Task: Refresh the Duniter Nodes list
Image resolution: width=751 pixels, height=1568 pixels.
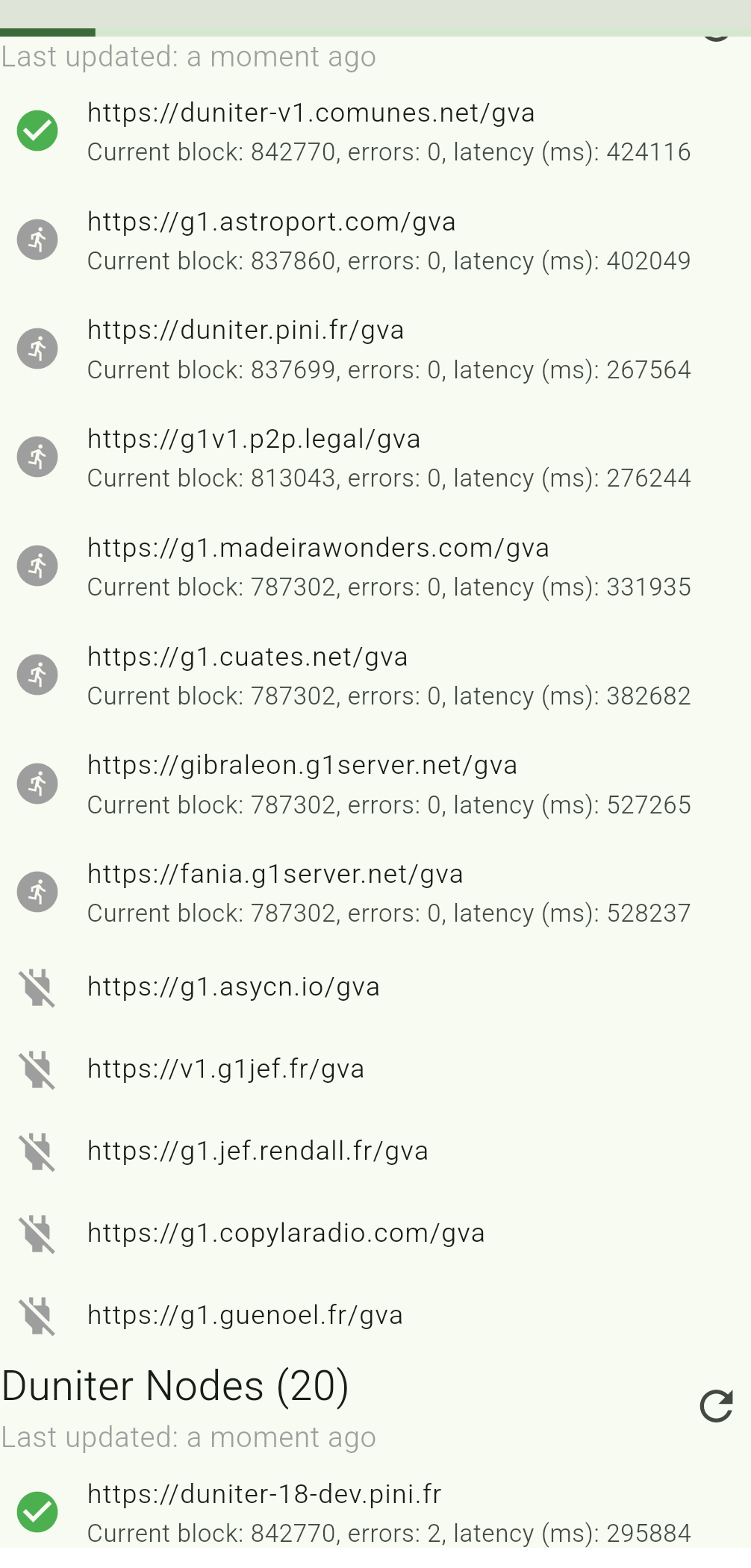Action: click(x=716, y=1406)
